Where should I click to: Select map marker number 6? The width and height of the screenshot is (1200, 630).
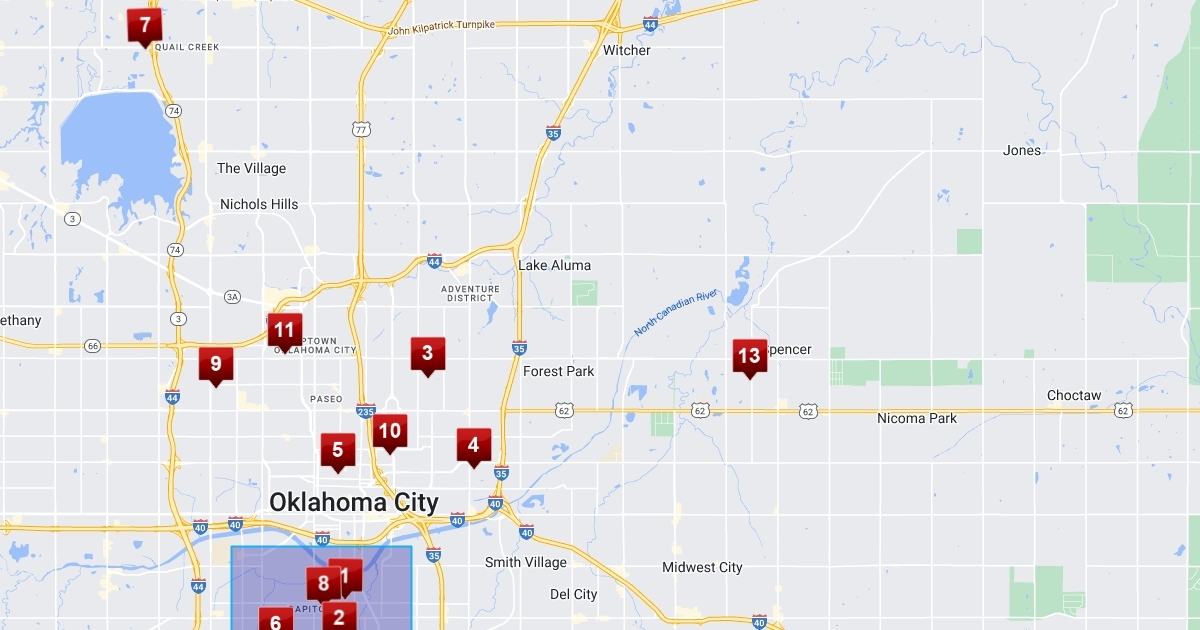[x=276, y=621]
